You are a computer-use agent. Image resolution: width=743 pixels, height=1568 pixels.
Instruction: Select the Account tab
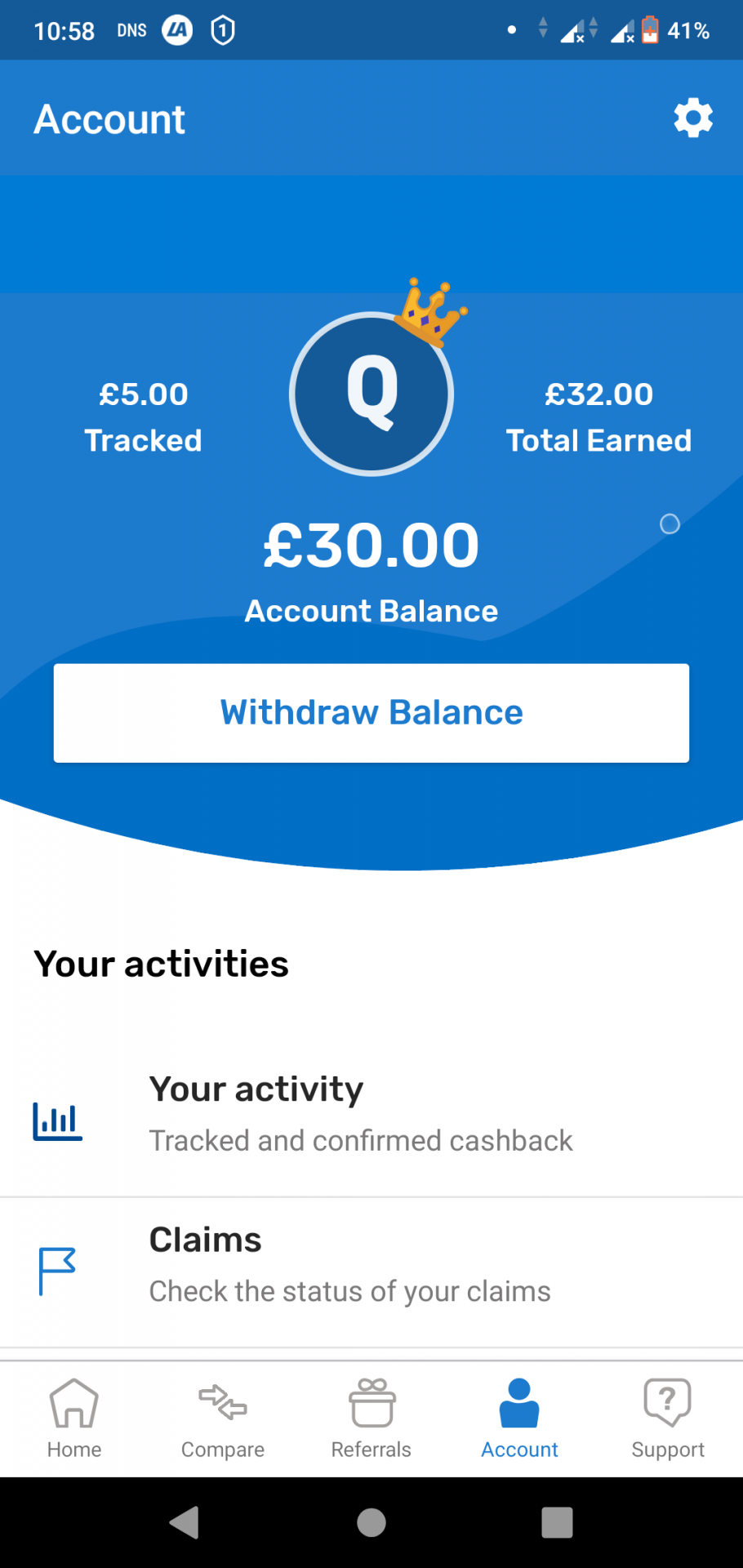(519, 1419)
